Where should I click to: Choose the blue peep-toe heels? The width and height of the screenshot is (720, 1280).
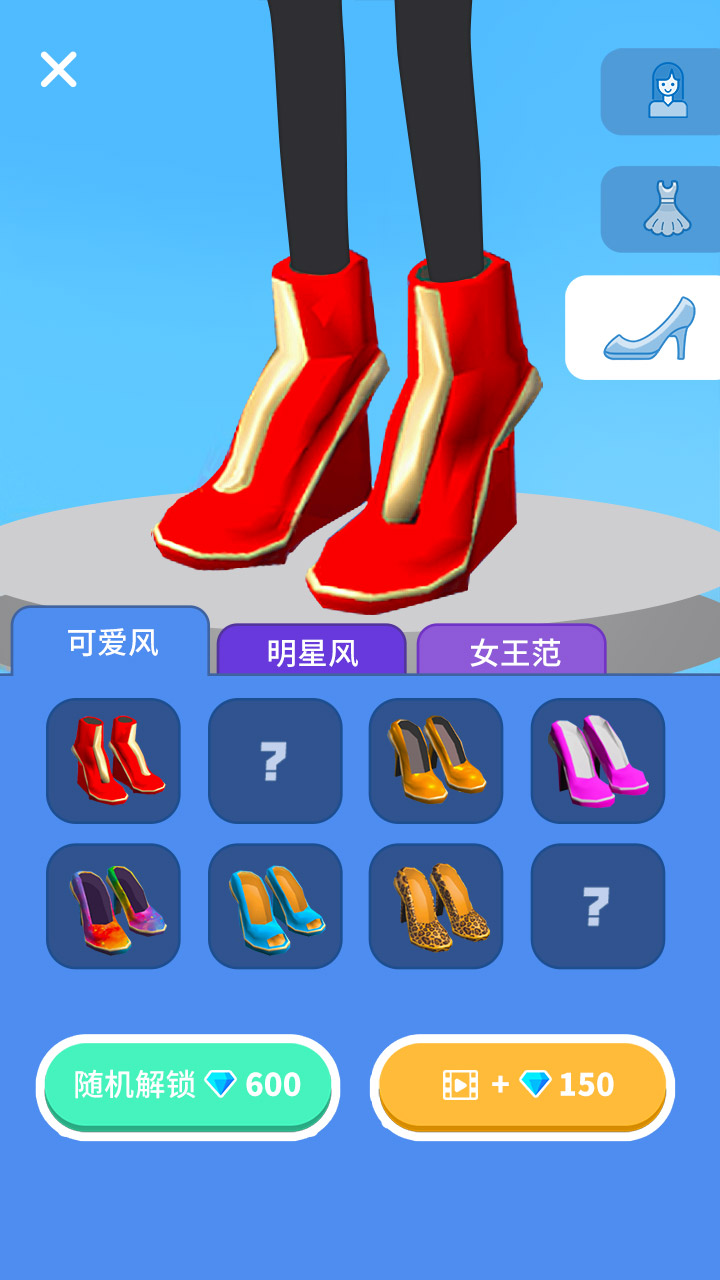pyautogui.click(x=275, y=906)
